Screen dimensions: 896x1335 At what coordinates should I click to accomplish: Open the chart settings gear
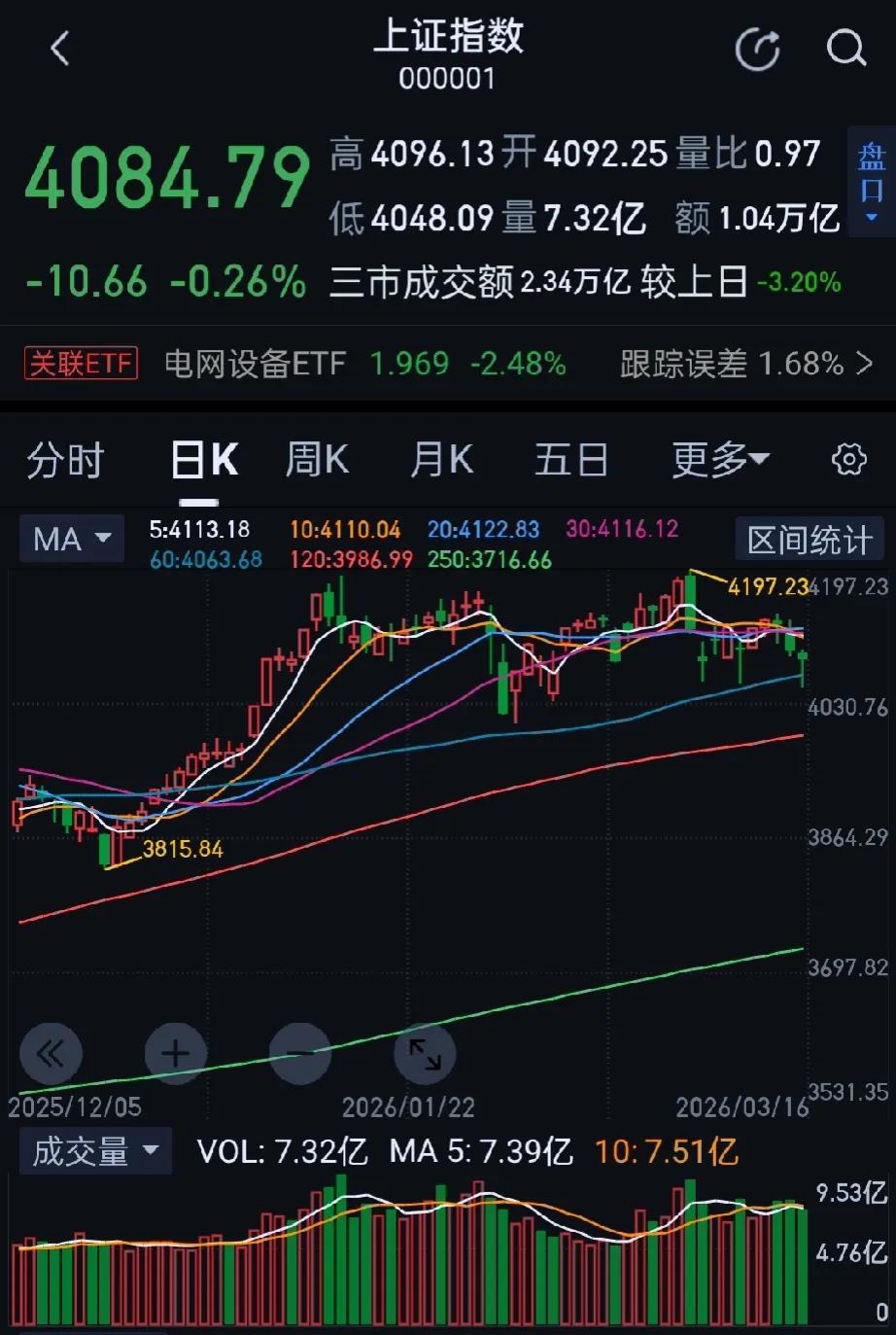point(850,459)
